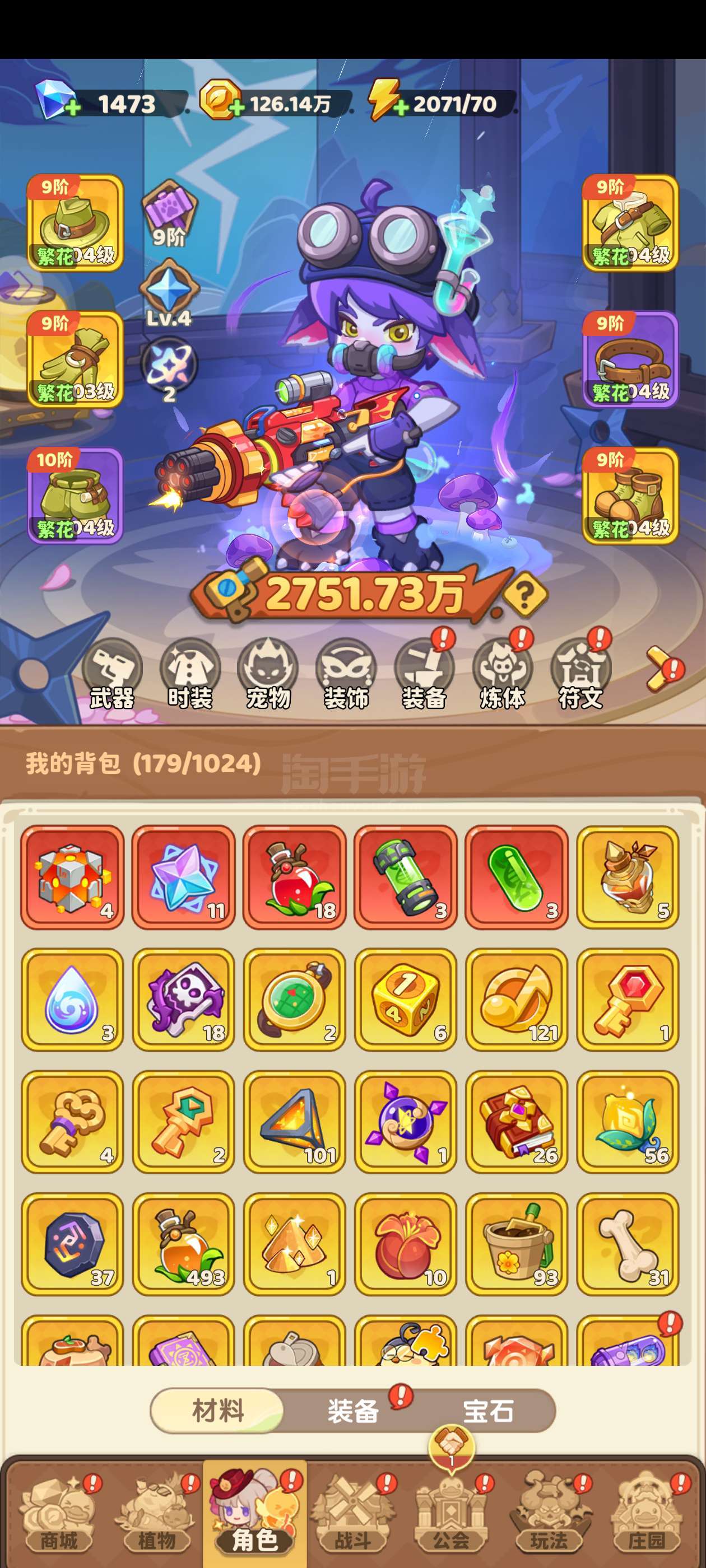The image size is (706, 1568).
Task: Open the 时装 costume menu
Action: [190, 674]
